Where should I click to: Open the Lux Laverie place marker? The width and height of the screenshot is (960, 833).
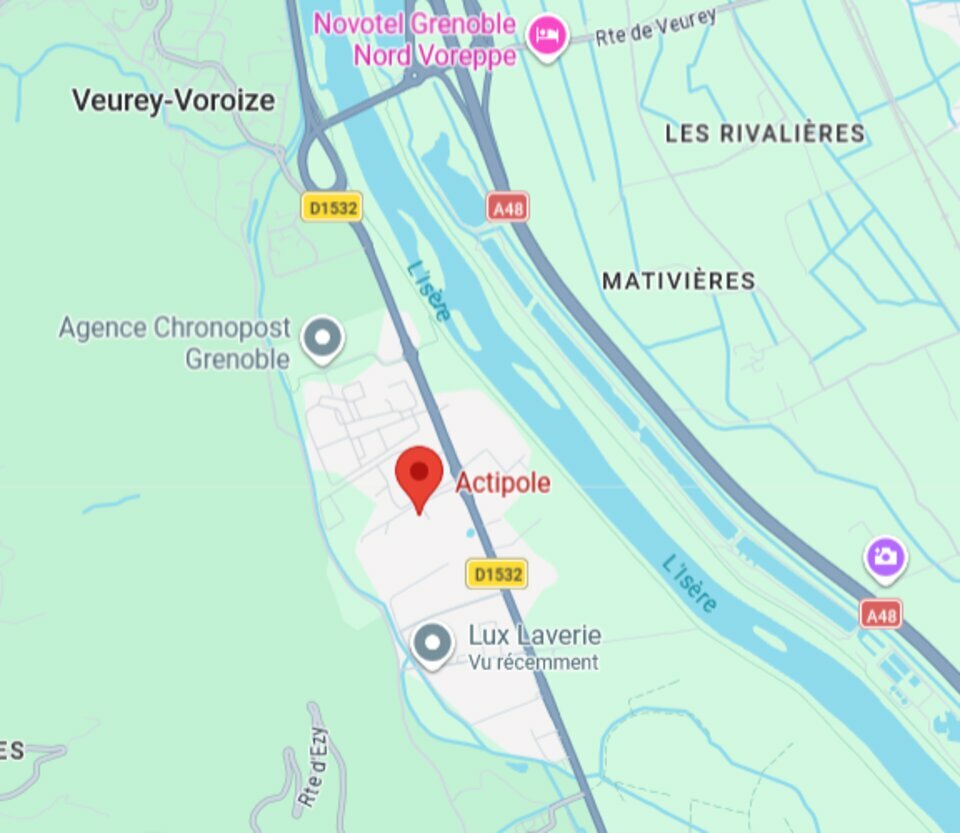[x=432, y=646]
